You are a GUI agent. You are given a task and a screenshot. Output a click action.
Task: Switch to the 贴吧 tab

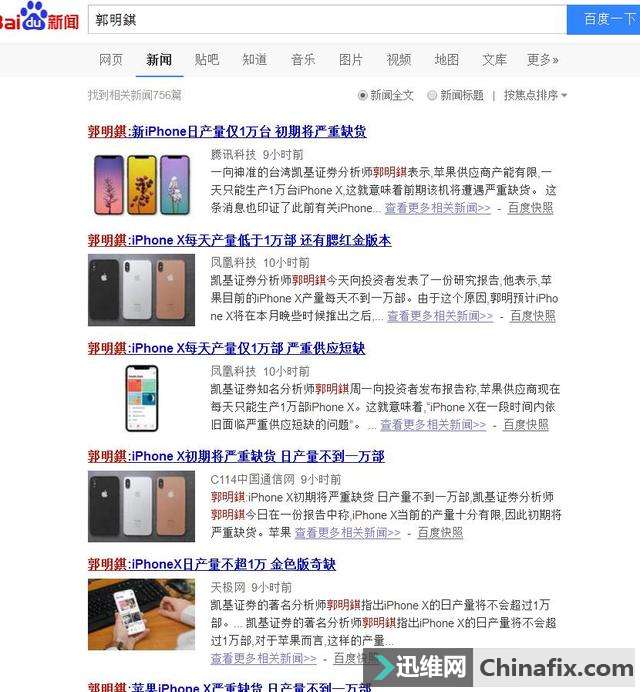(207, 60)
